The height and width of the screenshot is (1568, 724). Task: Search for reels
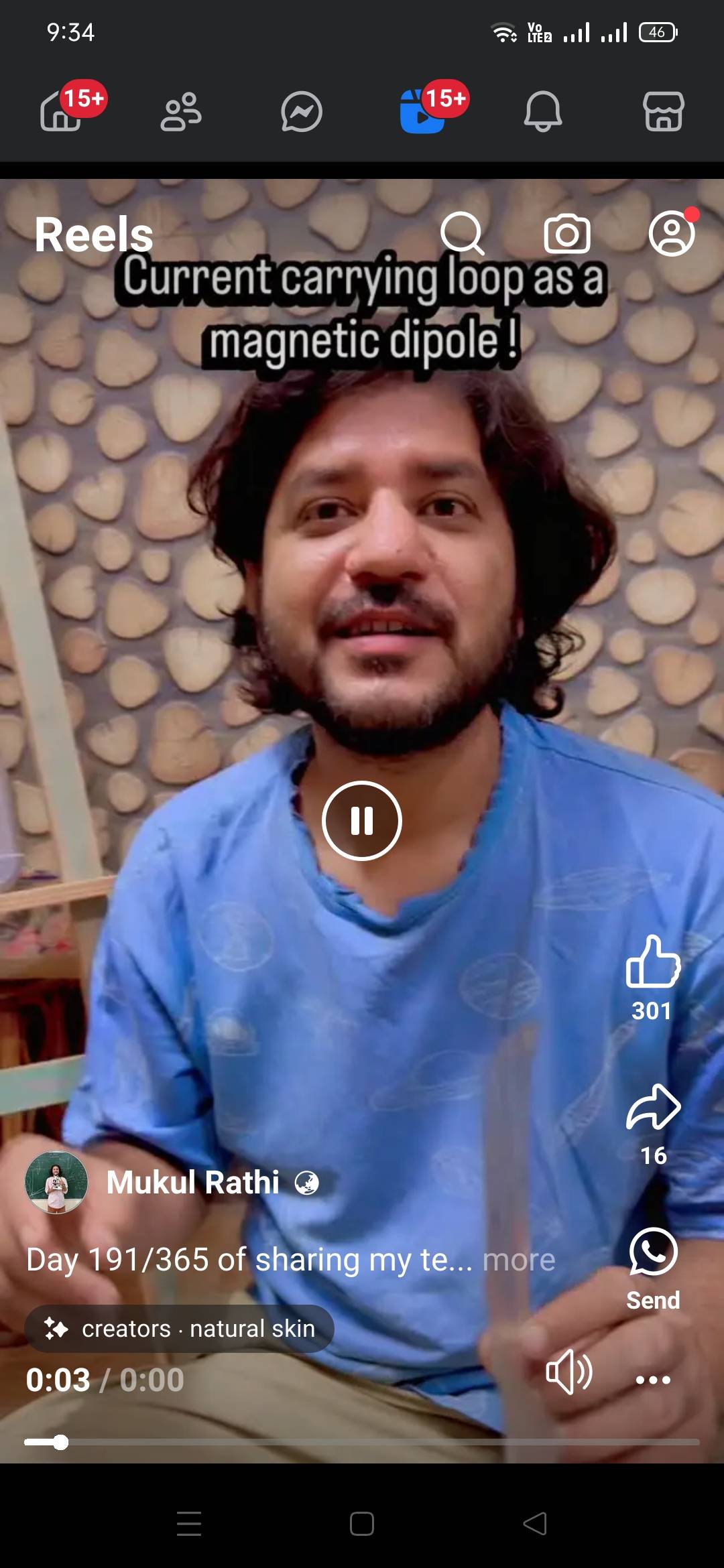click(x=462, y=234)
